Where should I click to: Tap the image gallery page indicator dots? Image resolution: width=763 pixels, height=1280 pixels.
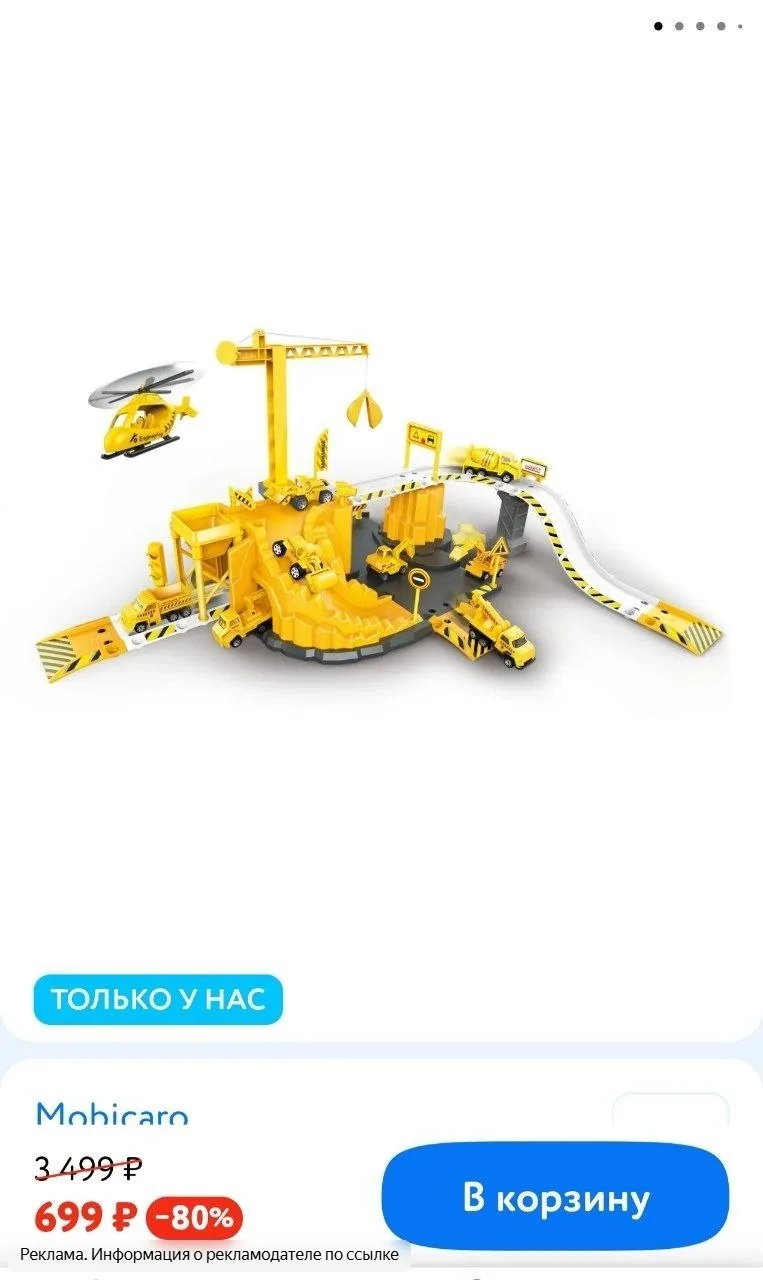(x=698, y=26)
